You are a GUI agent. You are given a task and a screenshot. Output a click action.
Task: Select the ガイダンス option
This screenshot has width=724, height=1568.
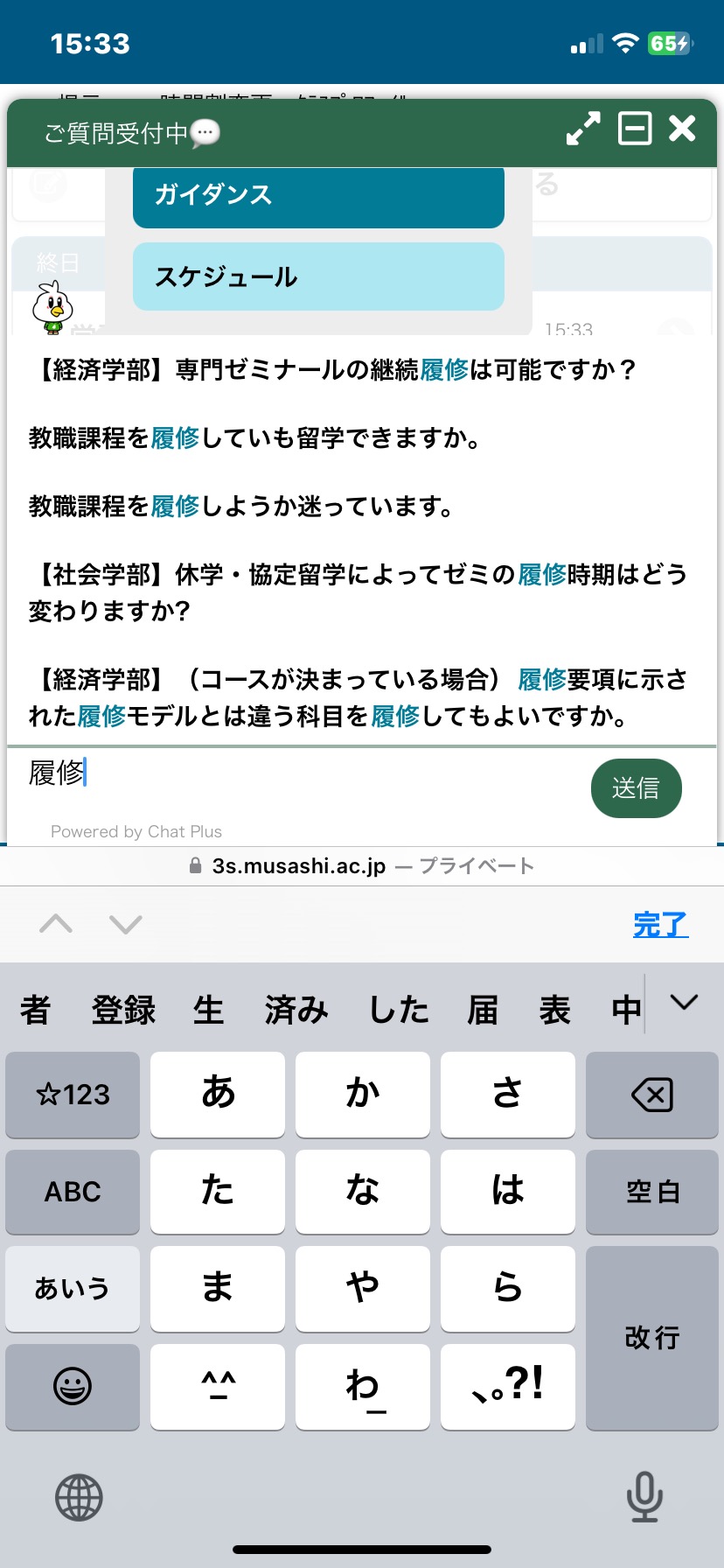tap(318, 195)
